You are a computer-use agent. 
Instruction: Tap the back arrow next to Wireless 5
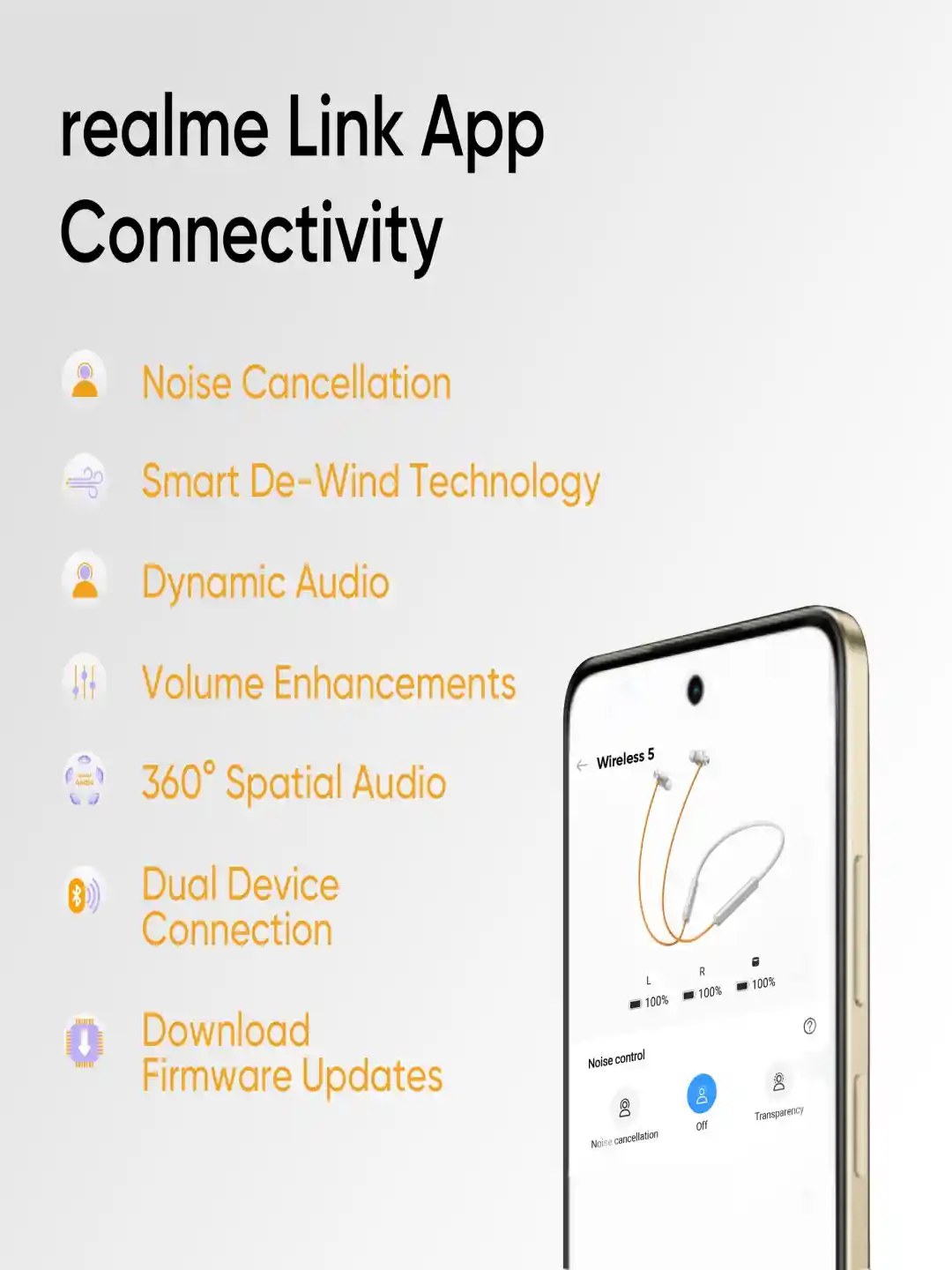click(581, 766)
